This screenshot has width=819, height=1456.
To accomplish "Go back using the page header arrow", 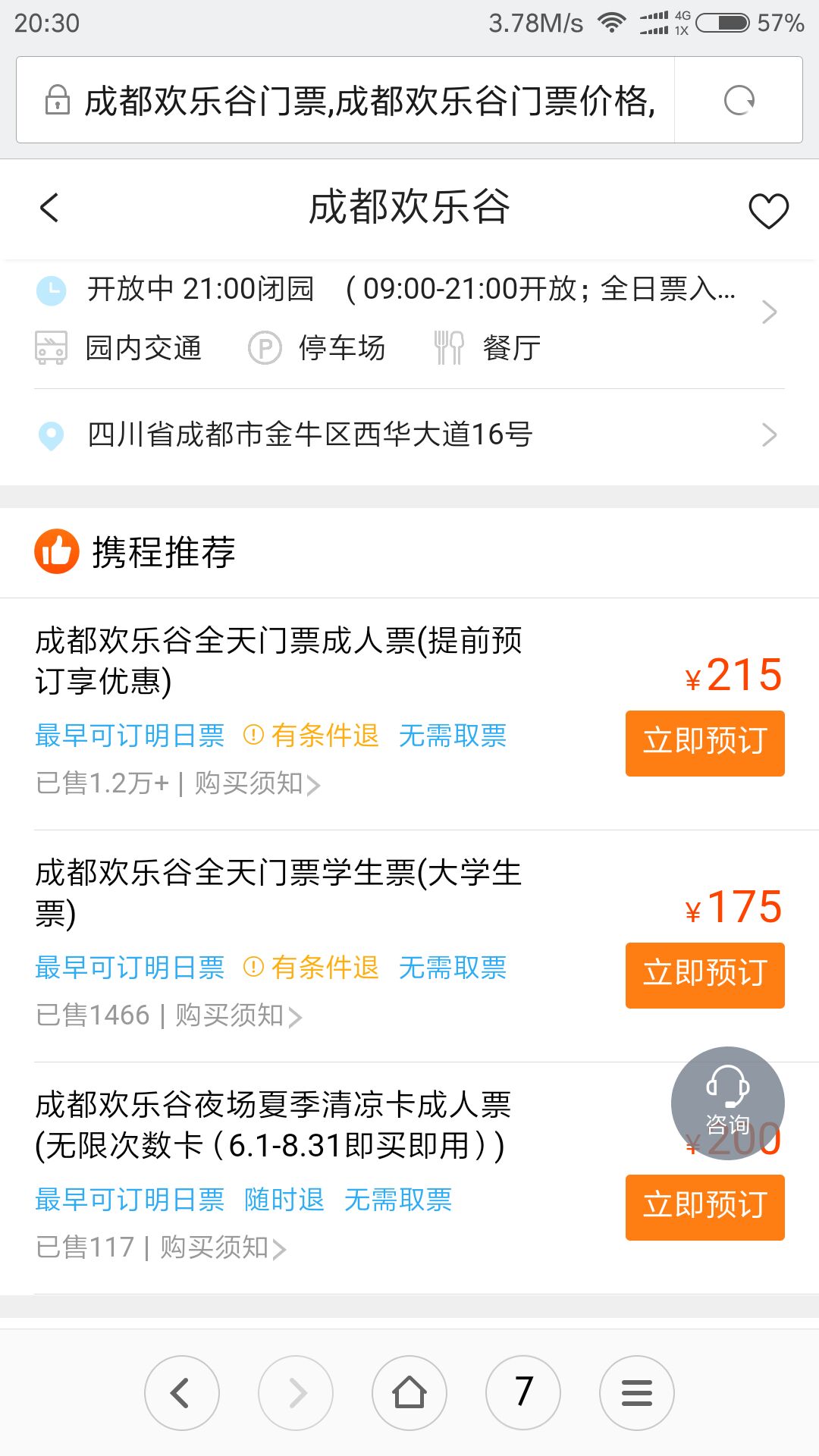I will [x=49, y=208].
